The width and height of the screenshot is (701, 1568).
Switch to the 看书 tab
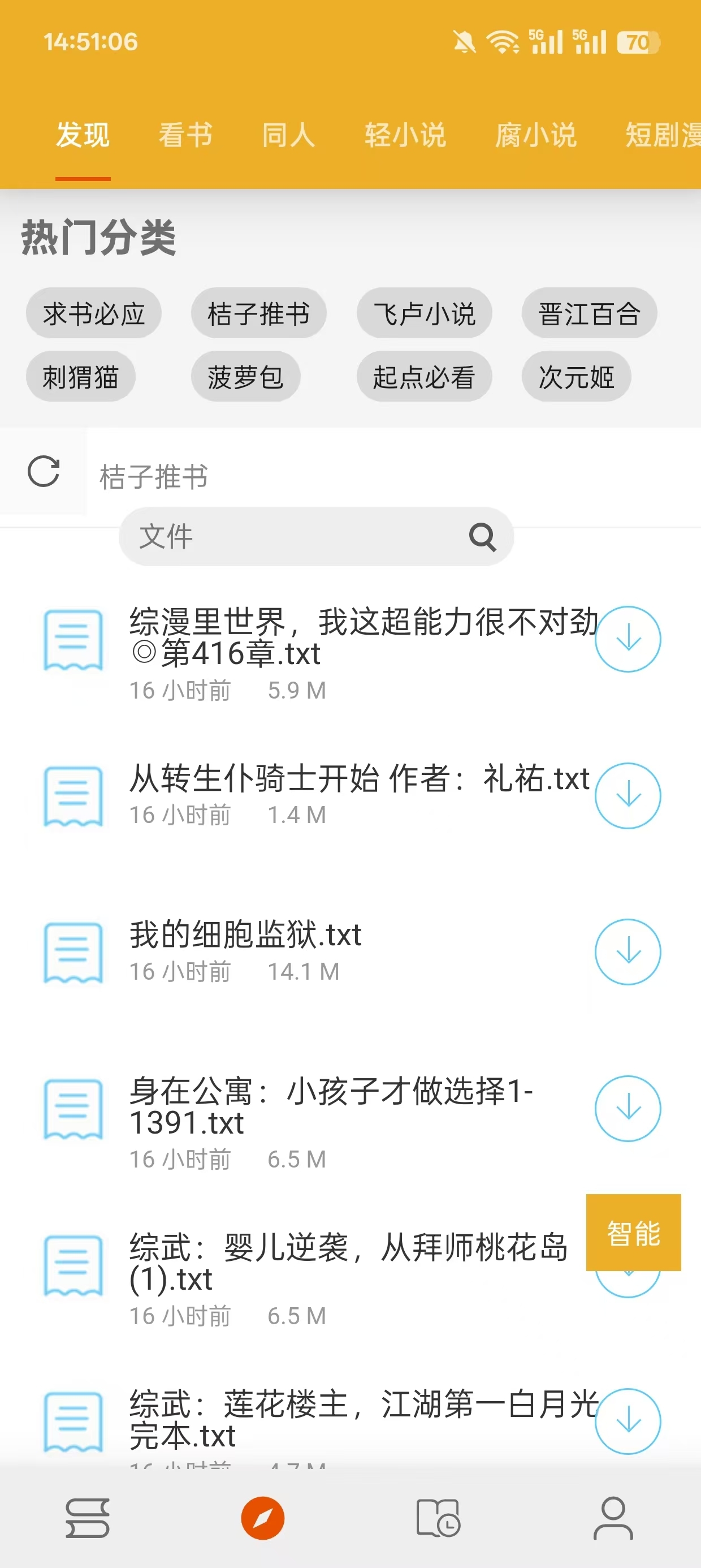(x=184, y=135)
